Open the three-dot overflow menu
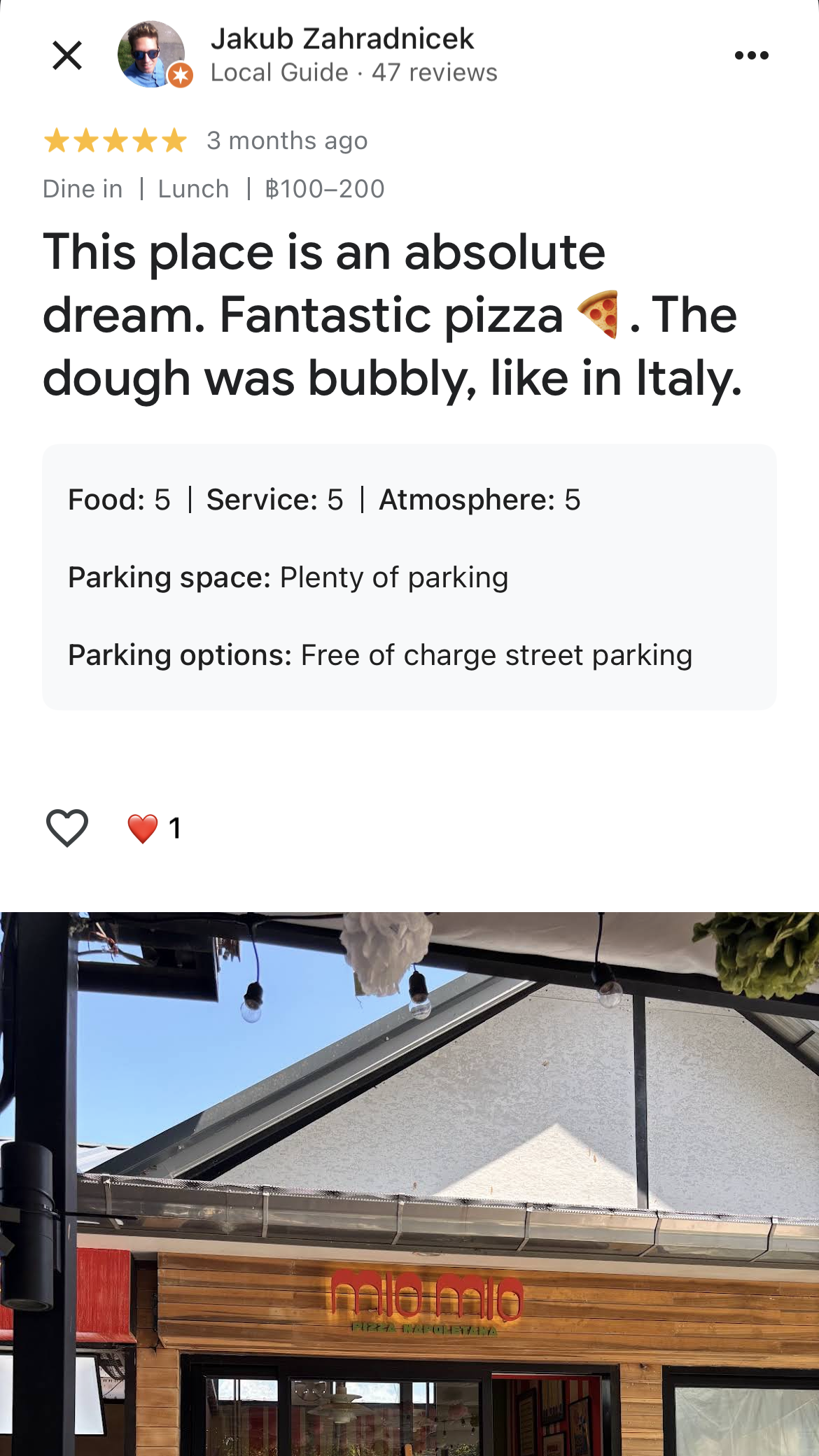This screenshot has height=1456, width=819. click(751, 55)
